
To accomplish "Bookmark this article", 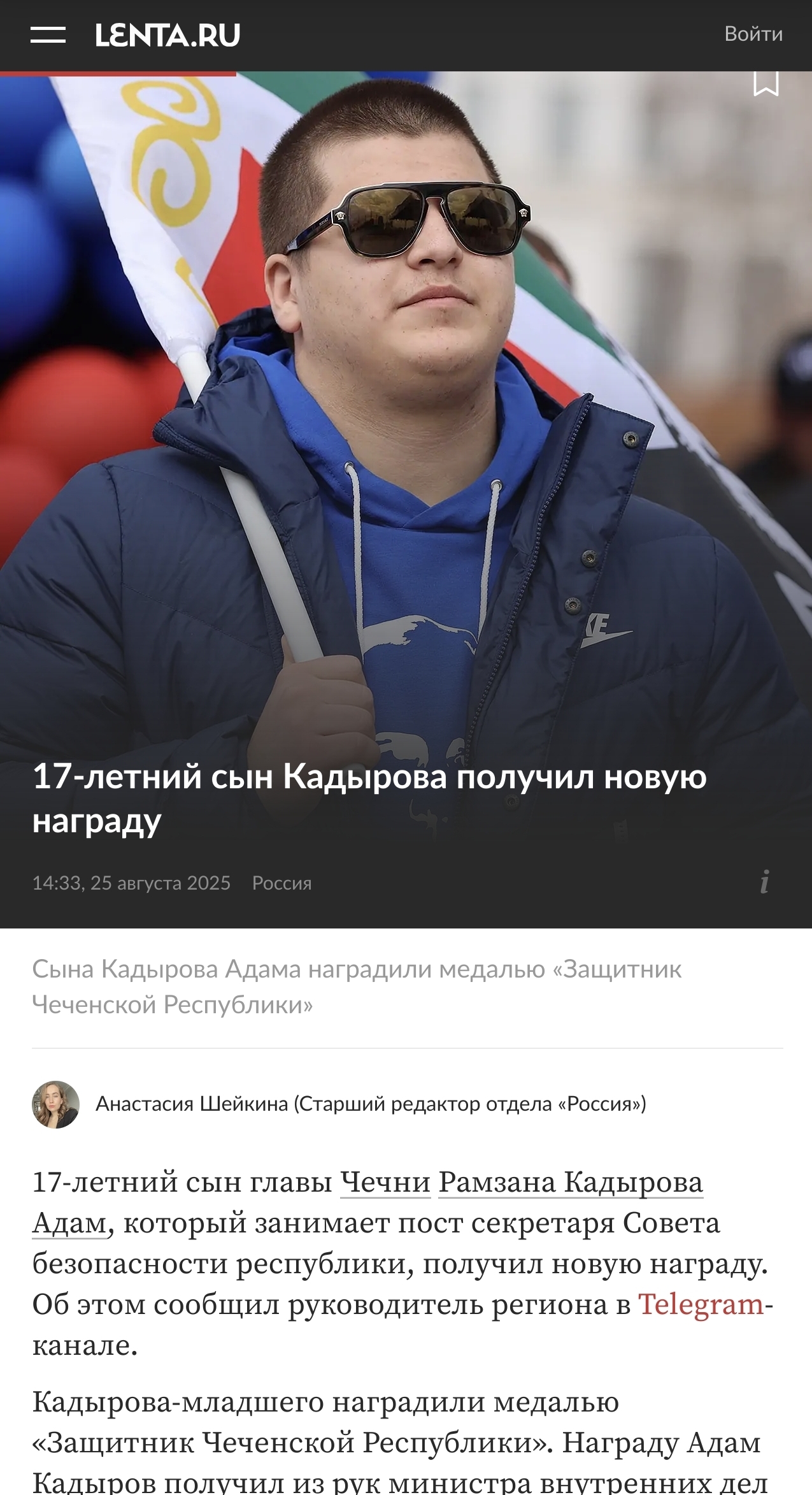I will tap(766, 83).
